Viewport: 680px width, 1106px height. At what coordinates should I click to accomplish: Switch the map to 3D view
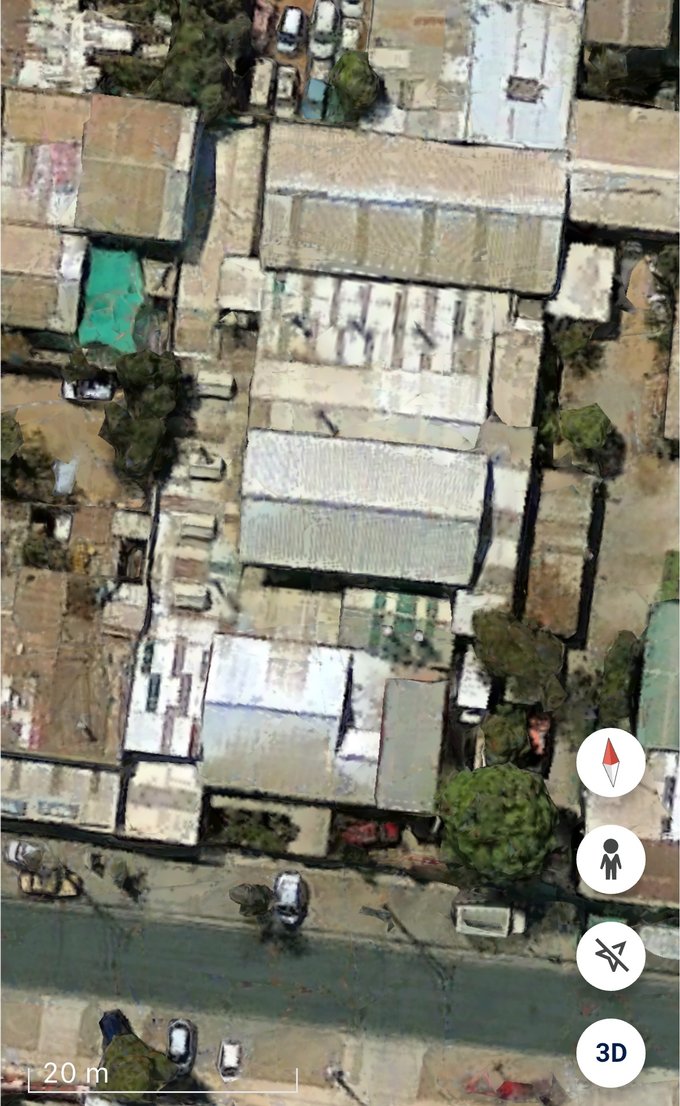click(610, 1053)
